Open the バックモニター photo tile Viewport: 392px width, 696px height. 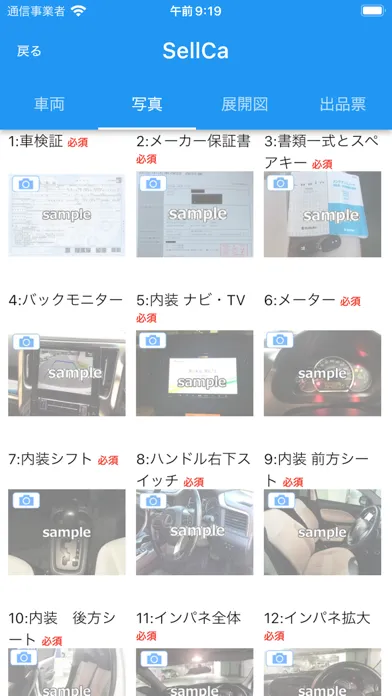tap(67, 373)
